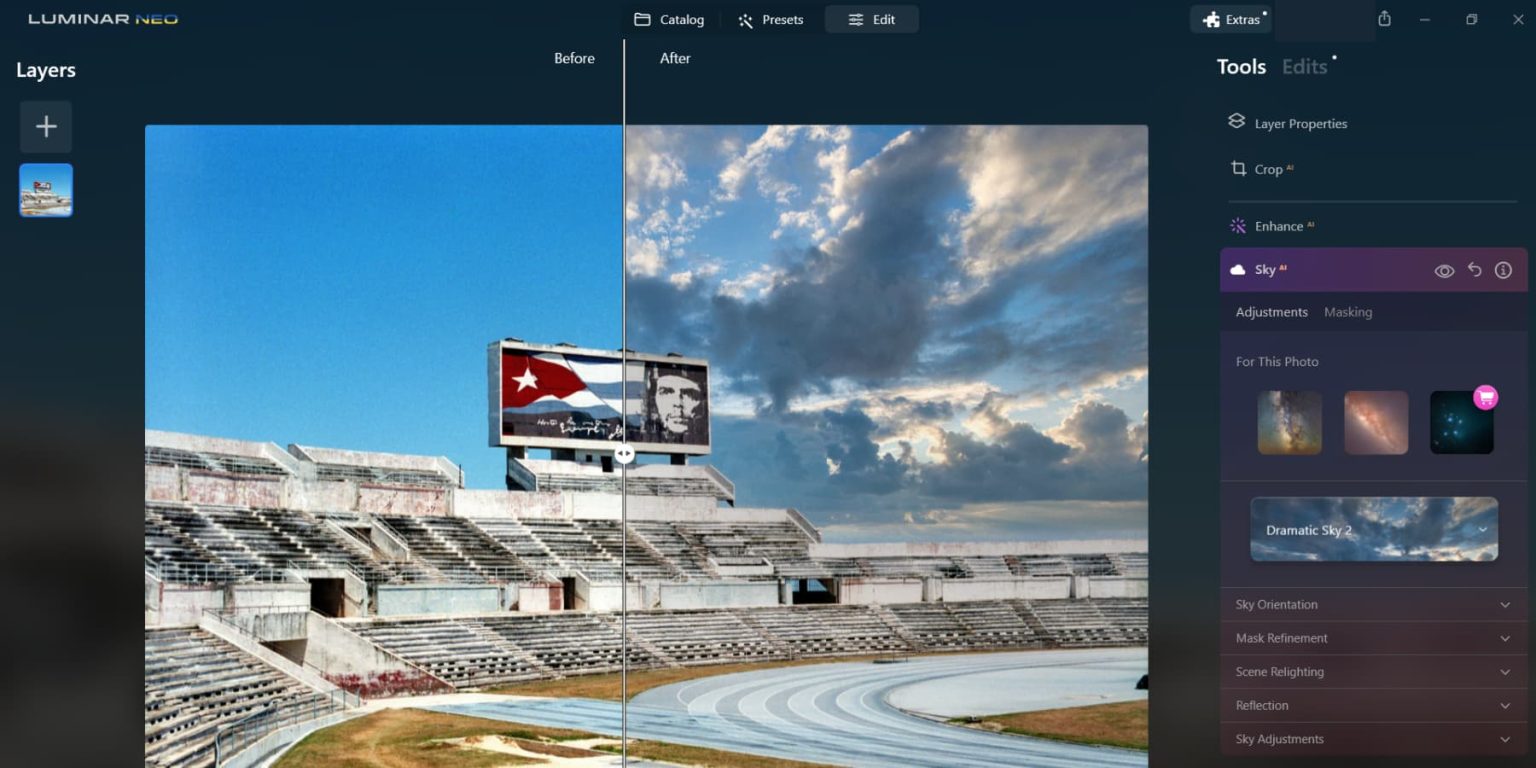Select the Edit tab
This screenshot has height=768, width=1536.
click(x=871, y=20)
